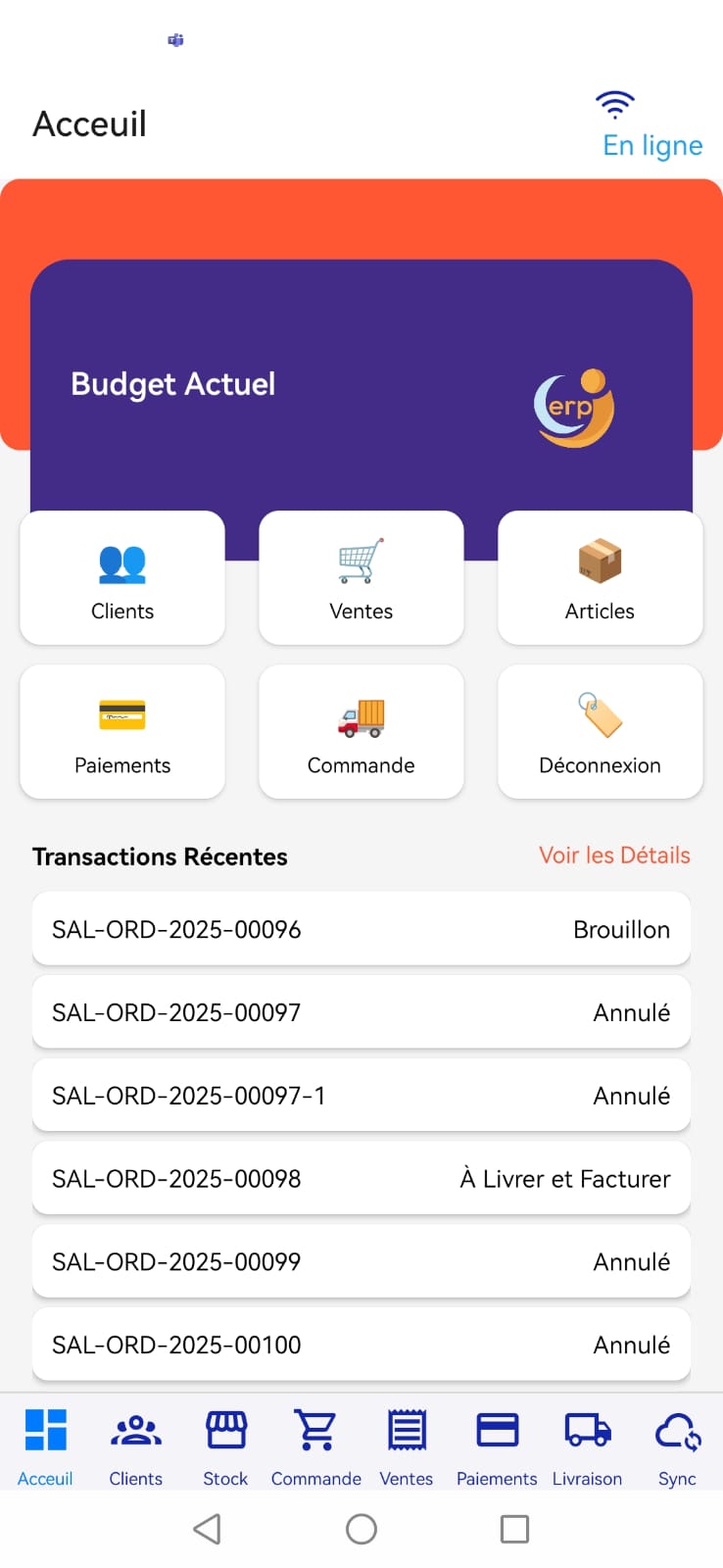Open order SAL-ORD-2025-00100
Image resolution: width=723 pixels, height=1568 pixels.
(361, 1345)
